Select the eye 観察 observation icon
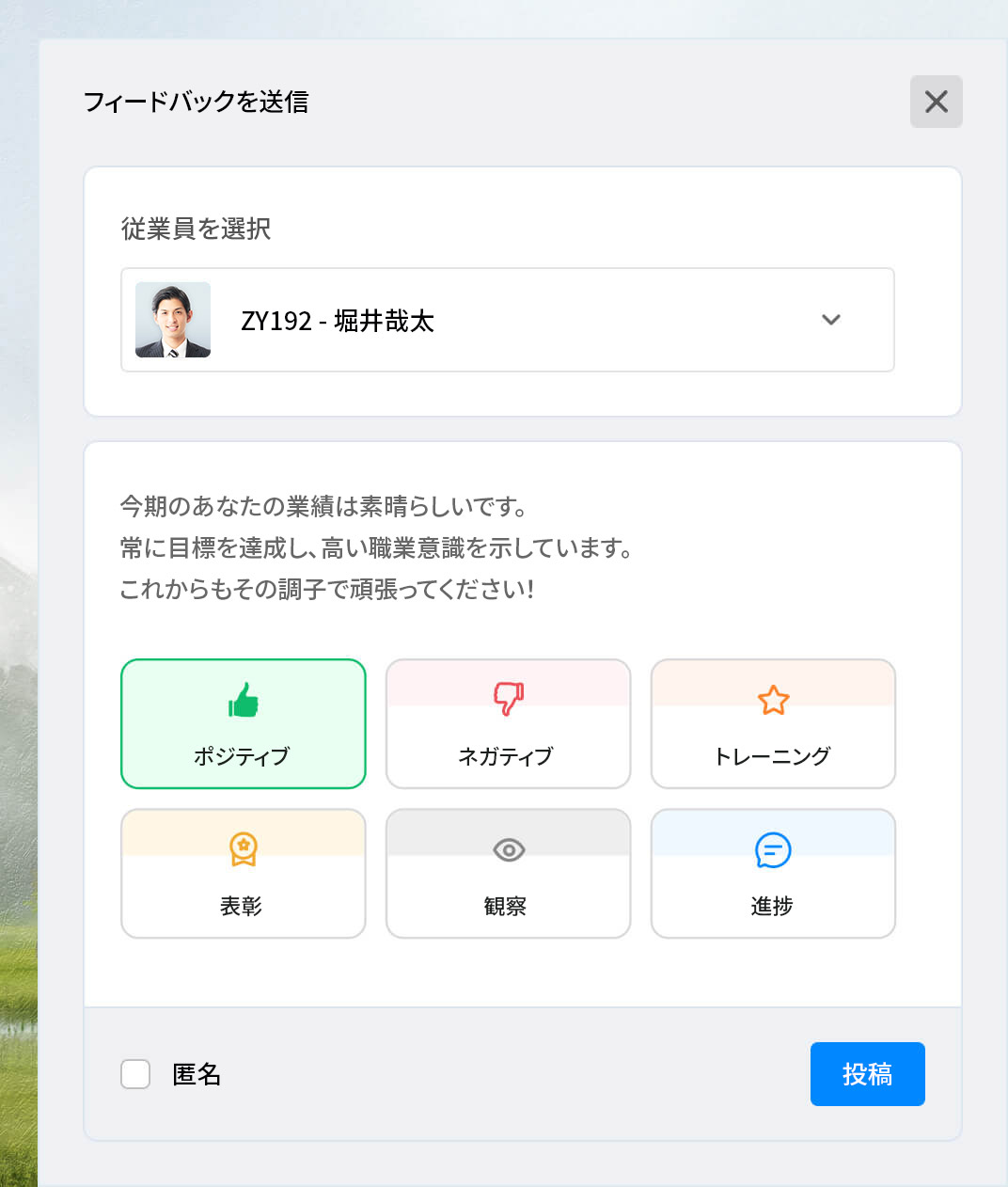The image size is (1008, 1187). click(508, 848)
